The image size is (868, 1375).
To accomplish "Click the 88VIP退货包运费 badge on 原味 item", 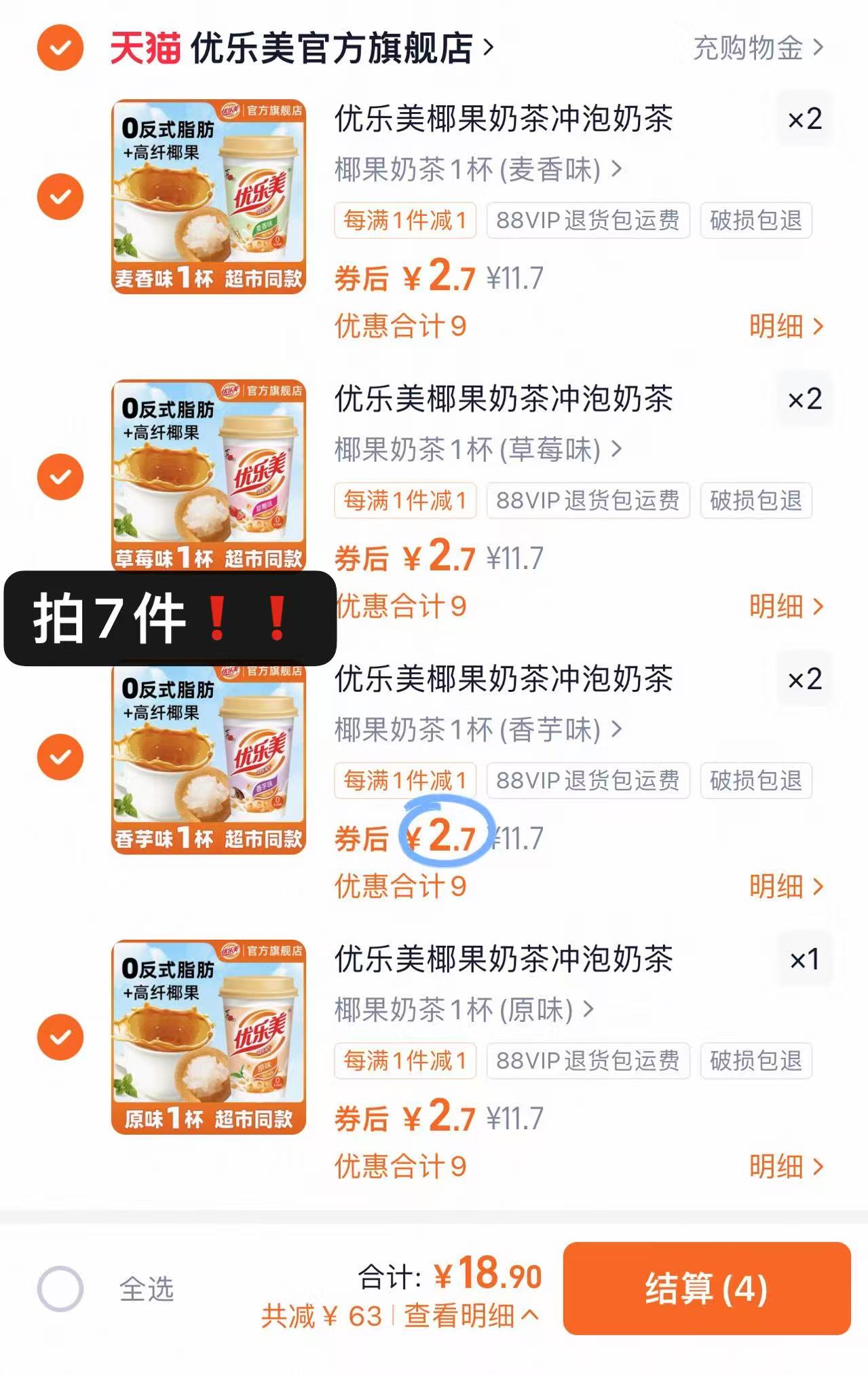I will pyautogui.click(x=588, y=1061).
